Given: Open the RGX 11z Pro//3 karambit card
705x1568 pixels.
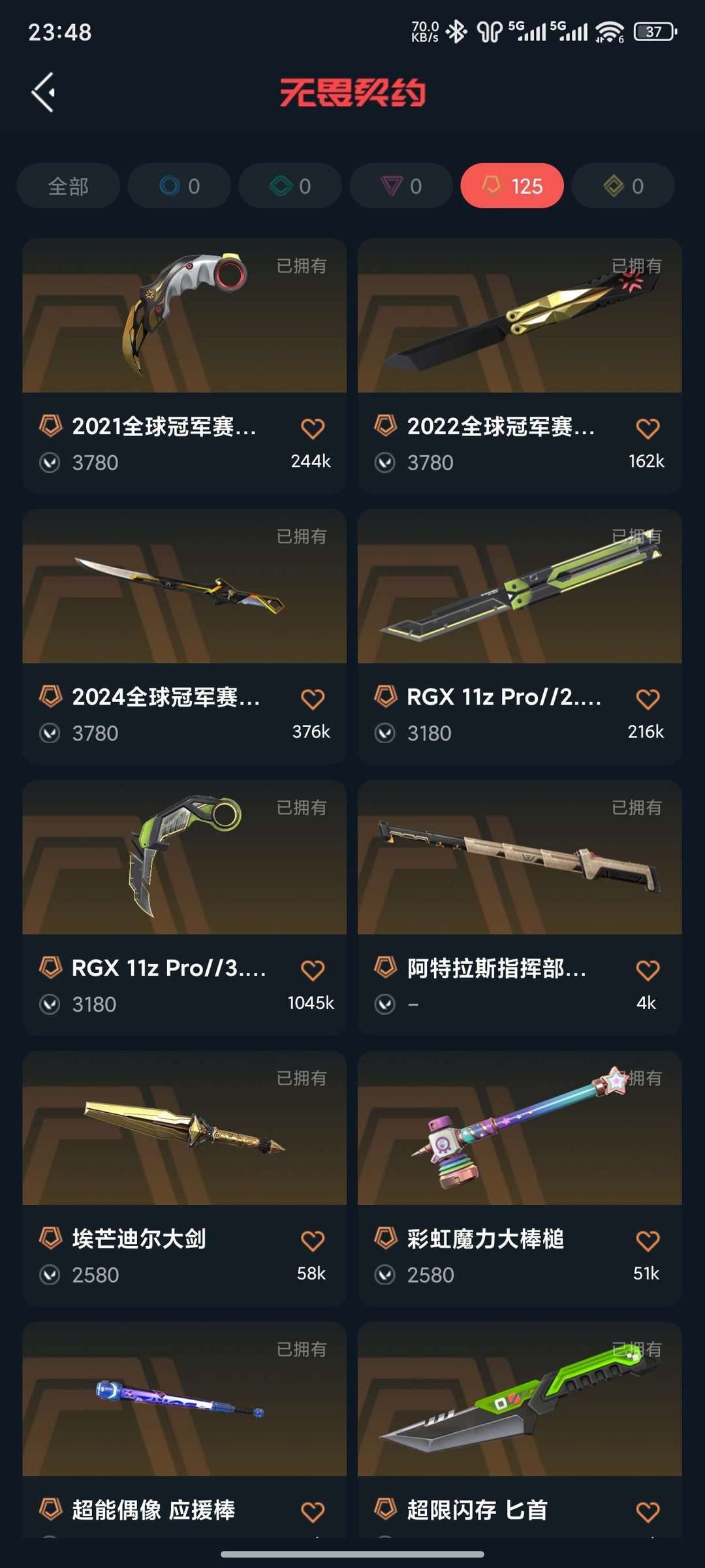Looking at the screenshot, I should 185,908.
